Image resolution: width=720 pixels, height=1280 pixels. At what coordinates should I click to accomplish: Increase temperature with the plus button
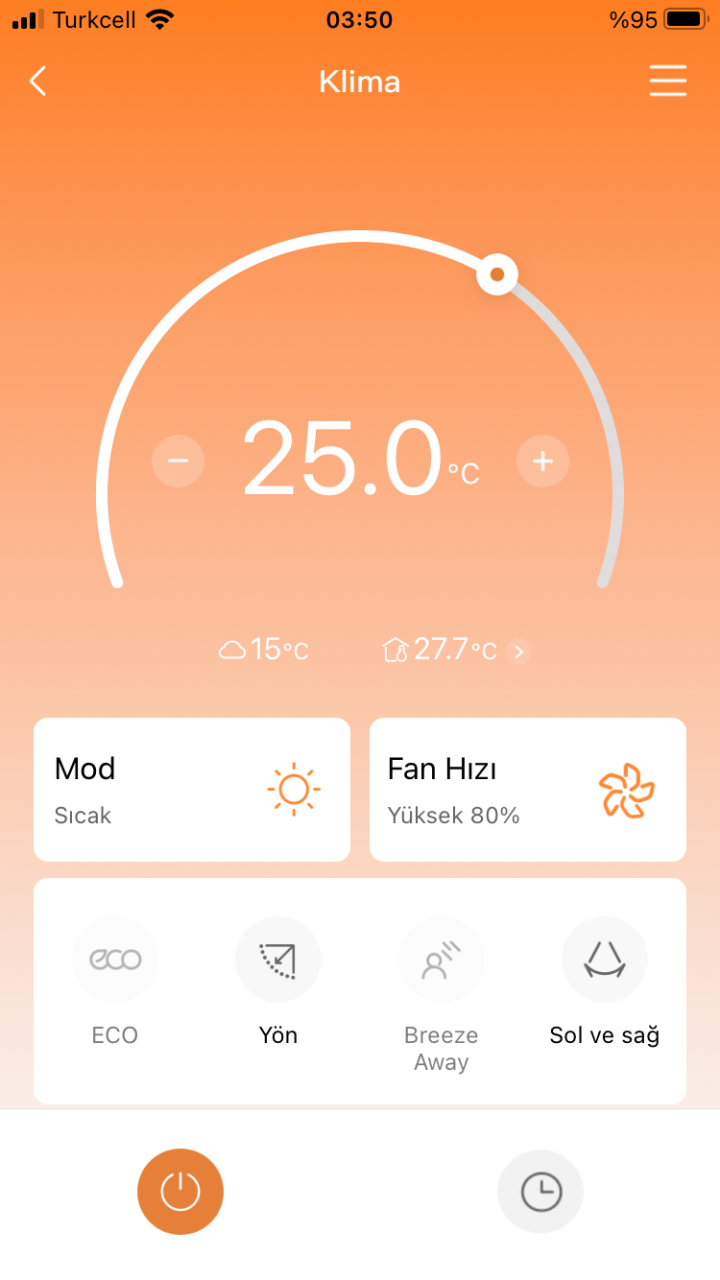pos(542,461)
